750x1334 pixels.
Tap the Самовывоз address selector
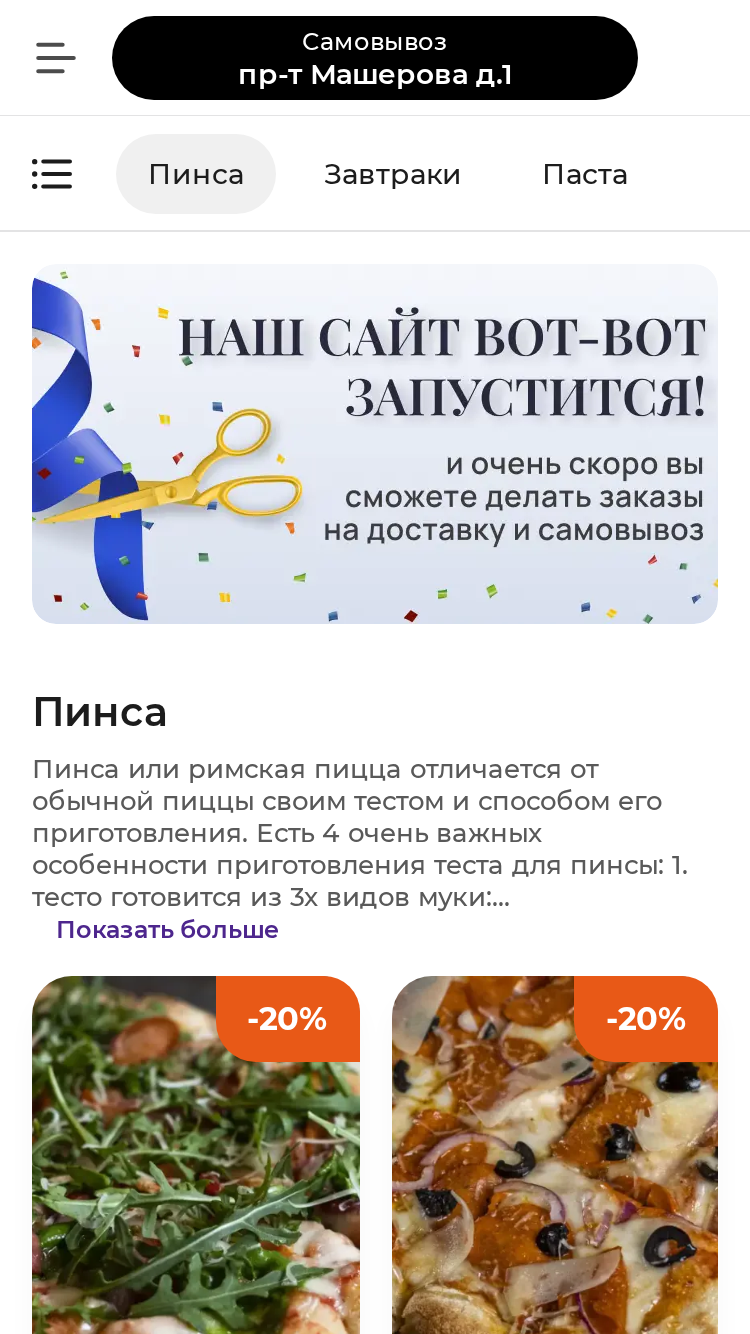375,58
